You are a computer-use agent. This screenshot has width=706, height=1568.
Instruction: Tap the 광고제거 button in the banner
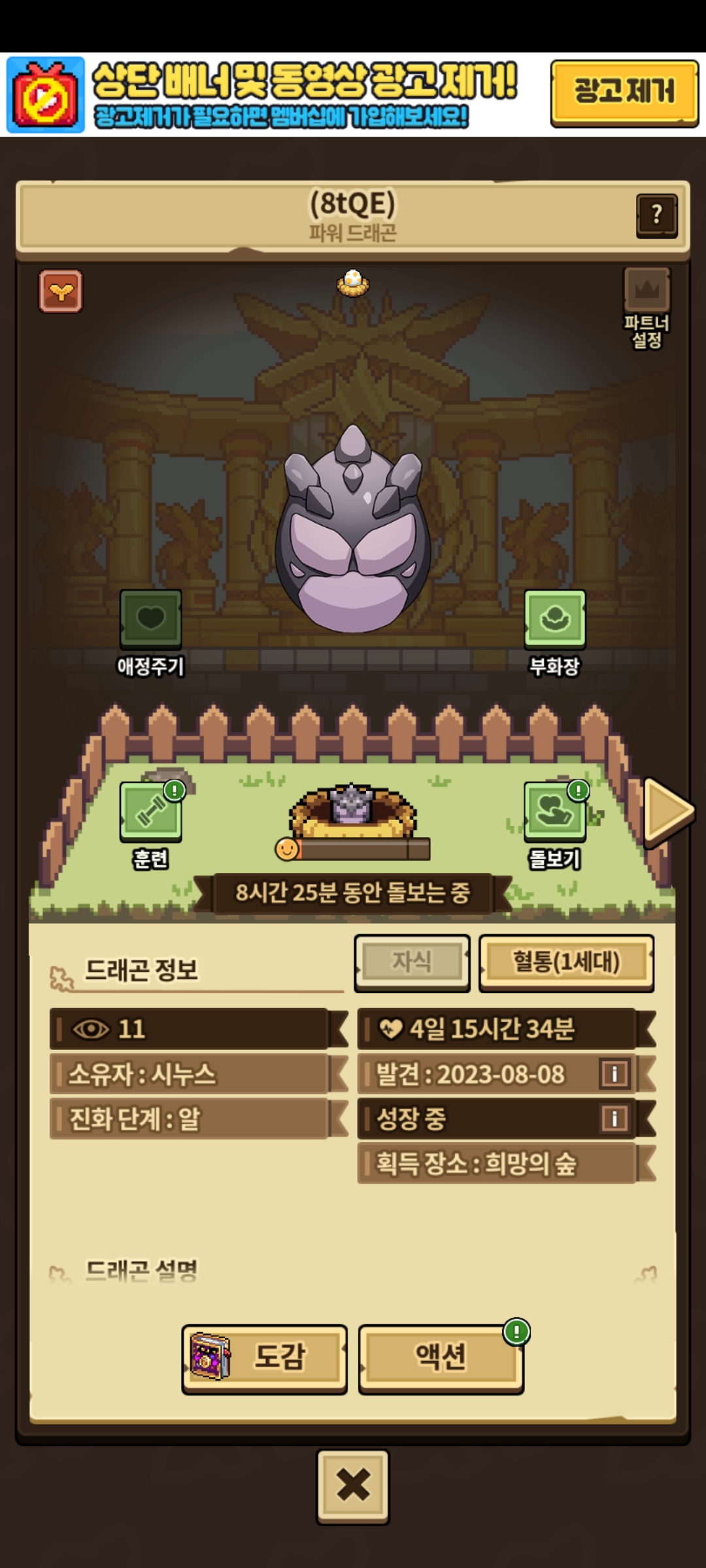pos(624,92)
